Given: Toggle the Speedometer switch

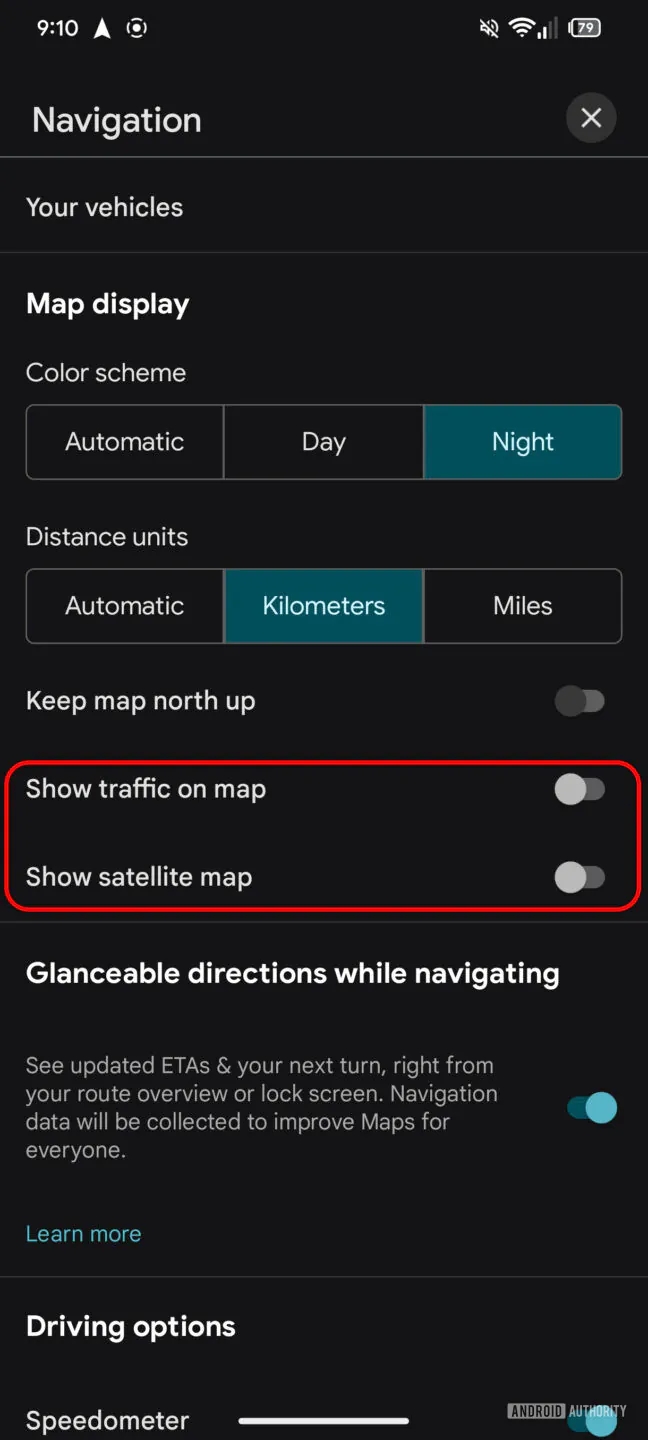Looking at the screenshot, I should pyautogui.click(x=592, y=1420).
